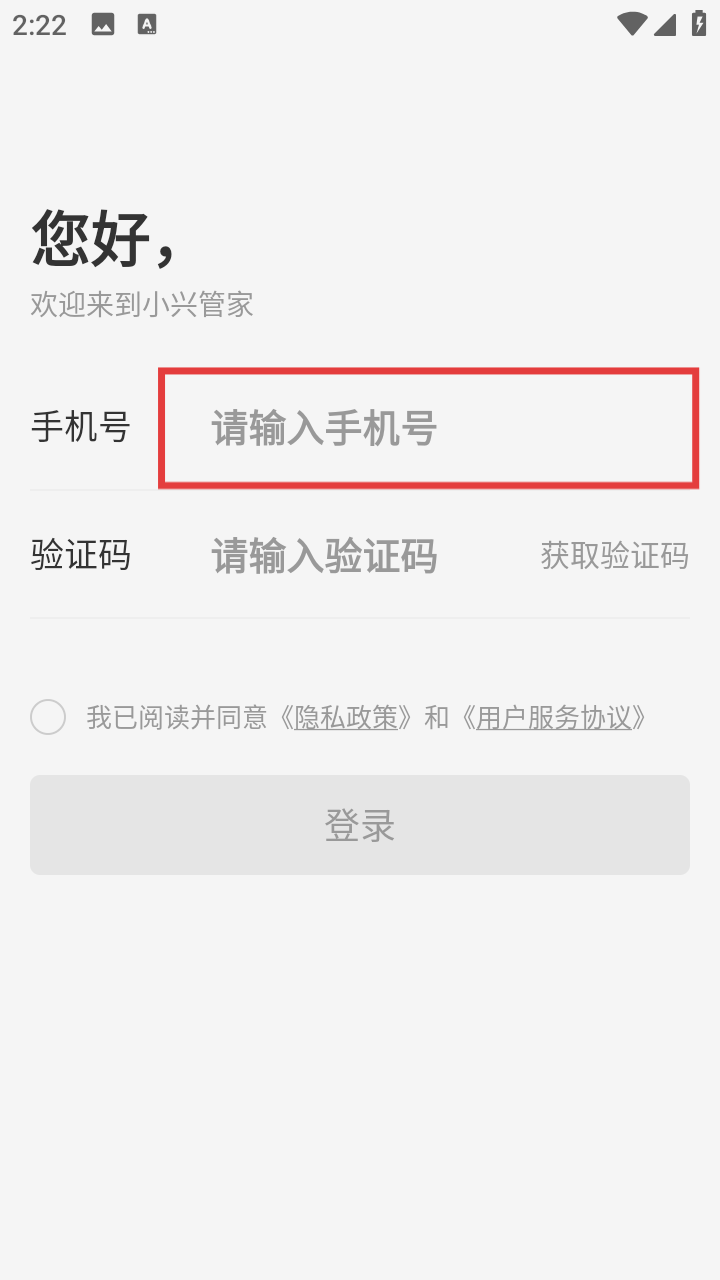Request a code via 获取验证码
Viewport: 720px width, 1280px height.
coord(614,556)
